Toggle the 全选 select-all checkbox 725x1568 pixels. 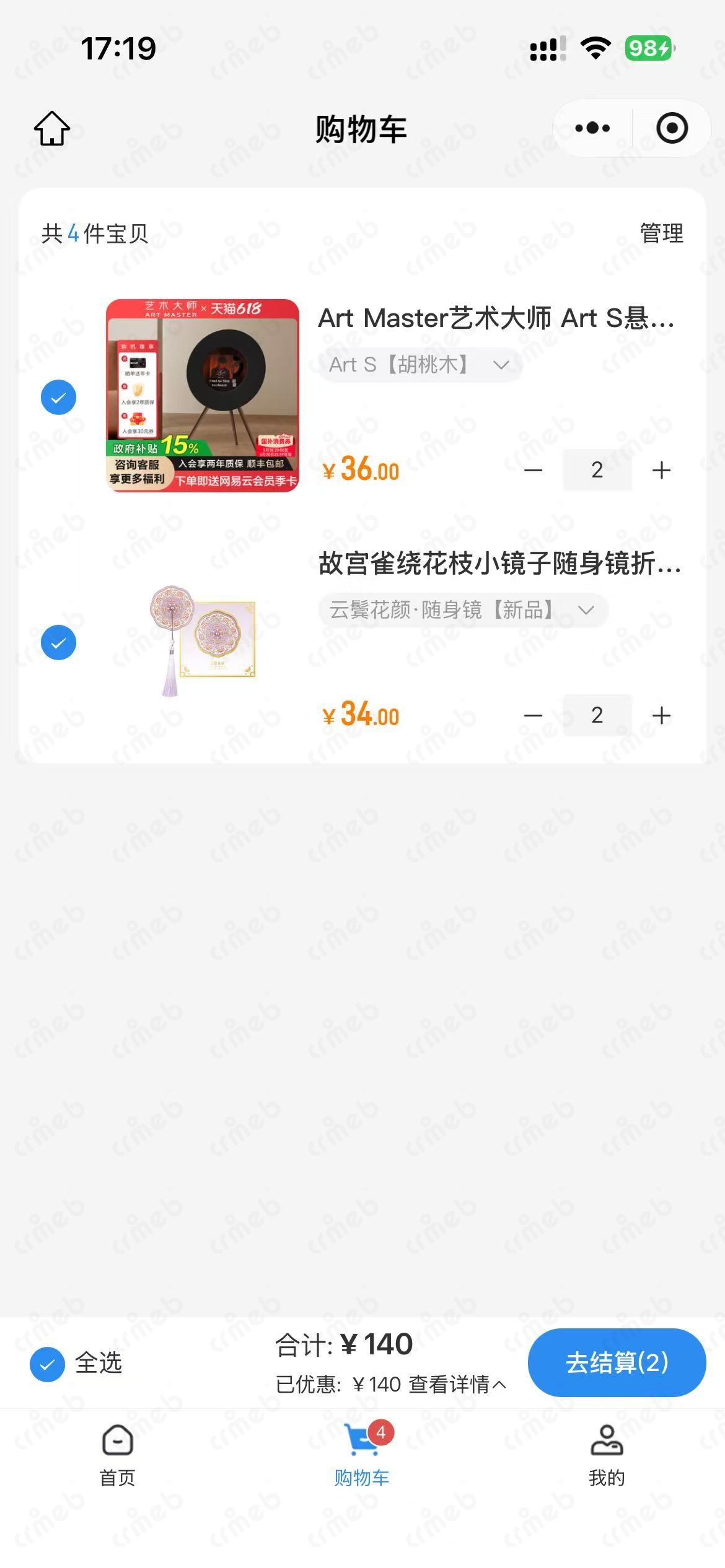48,1364
